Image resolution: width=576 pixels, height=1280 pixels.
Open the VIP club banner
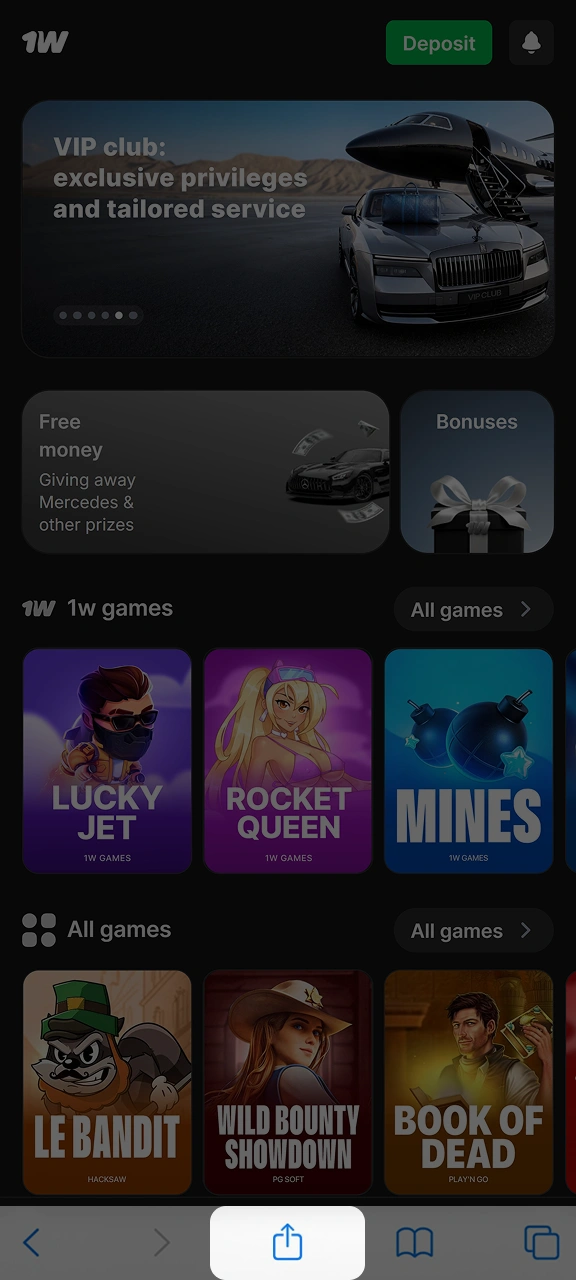click(288, 229)
